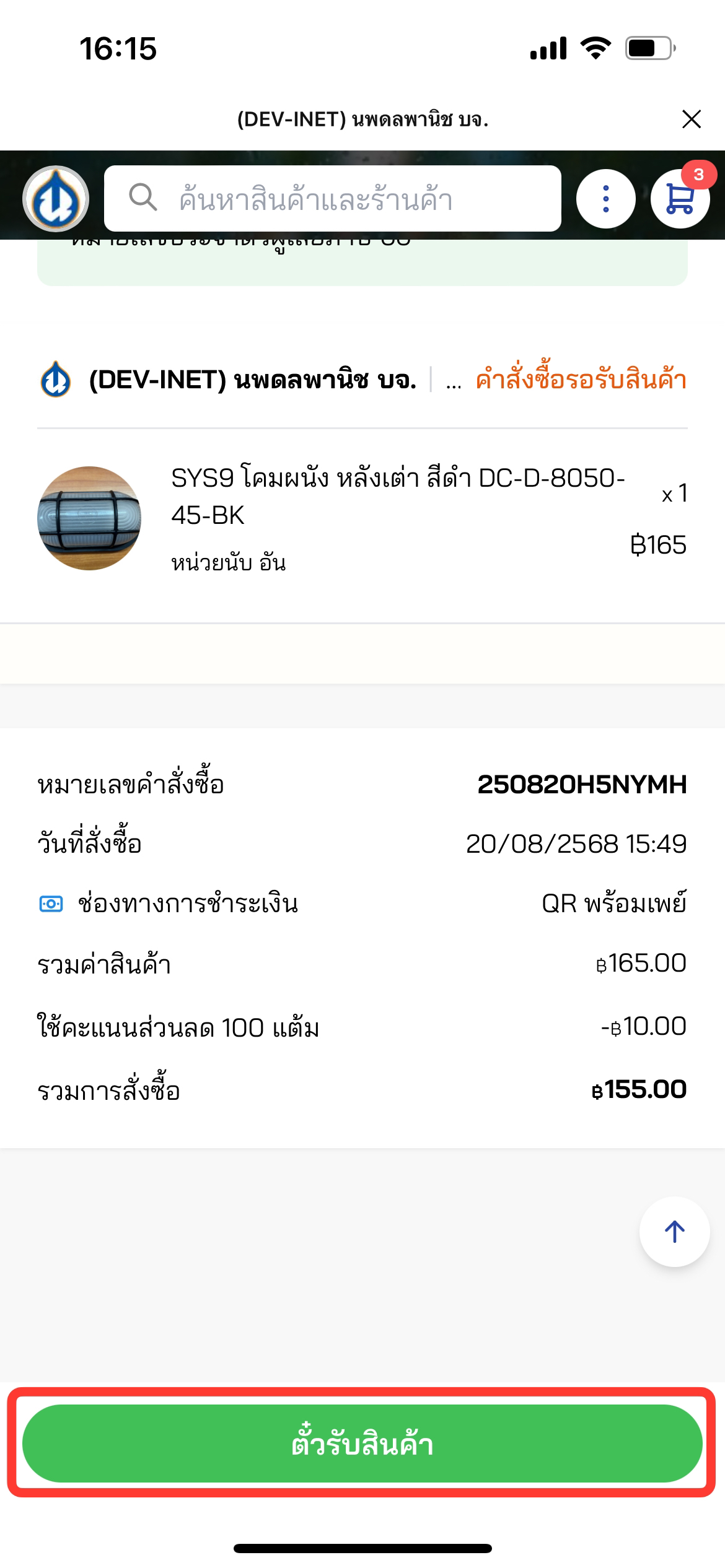Open the shopping cart with 3 items

click(680, 199)
